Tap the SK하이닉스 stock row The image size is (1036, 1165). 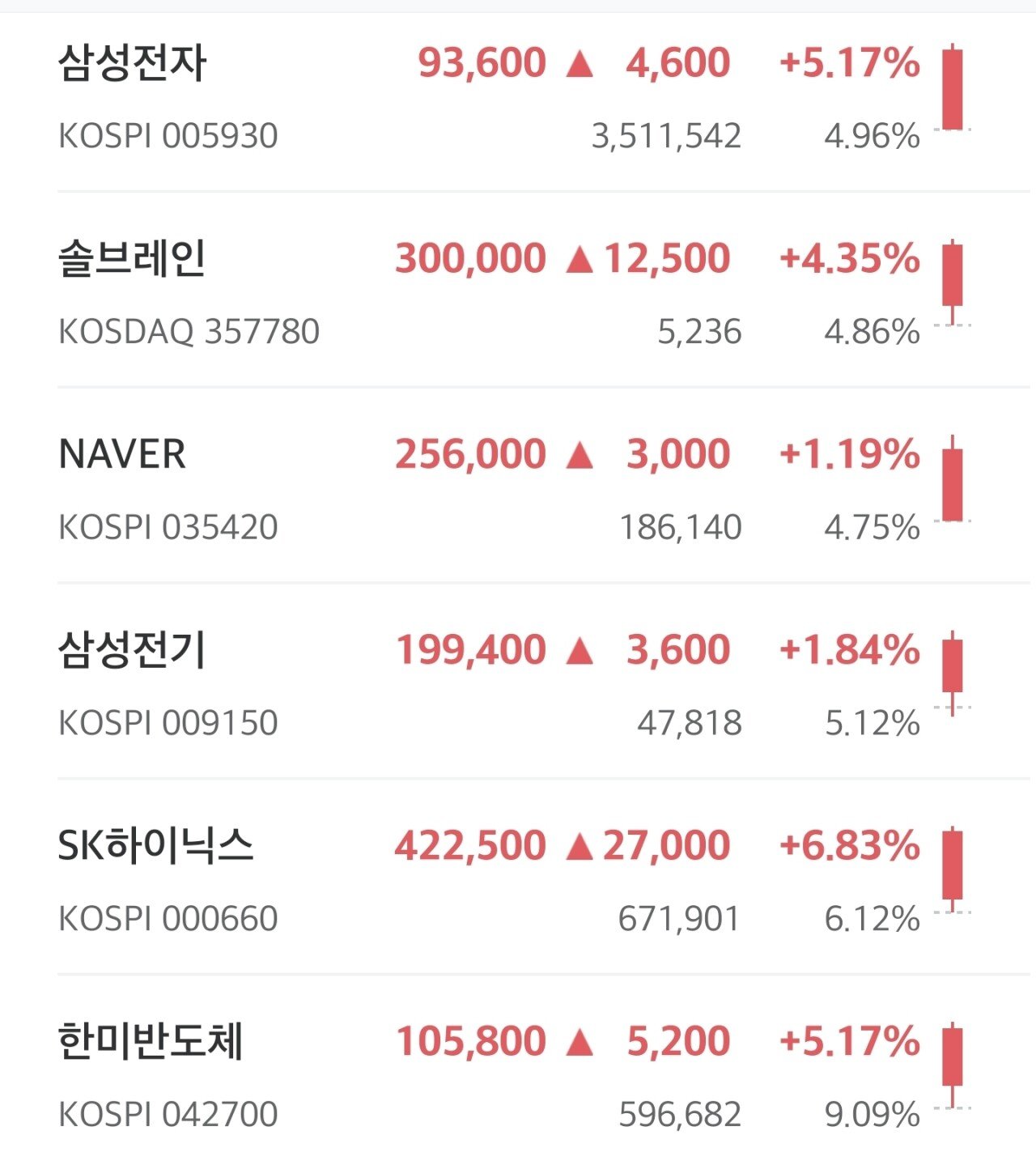pos(155,846)
